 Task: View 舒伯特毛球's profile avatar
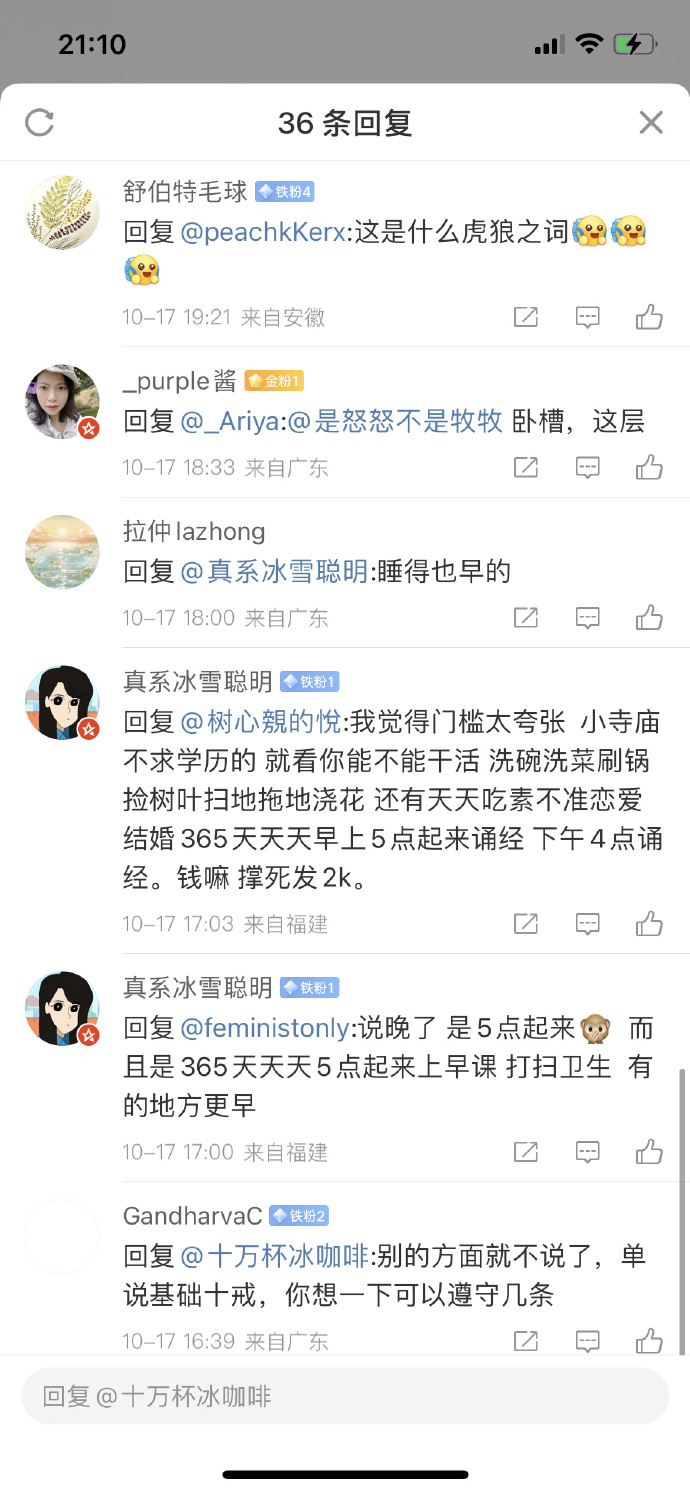[62, 212]
